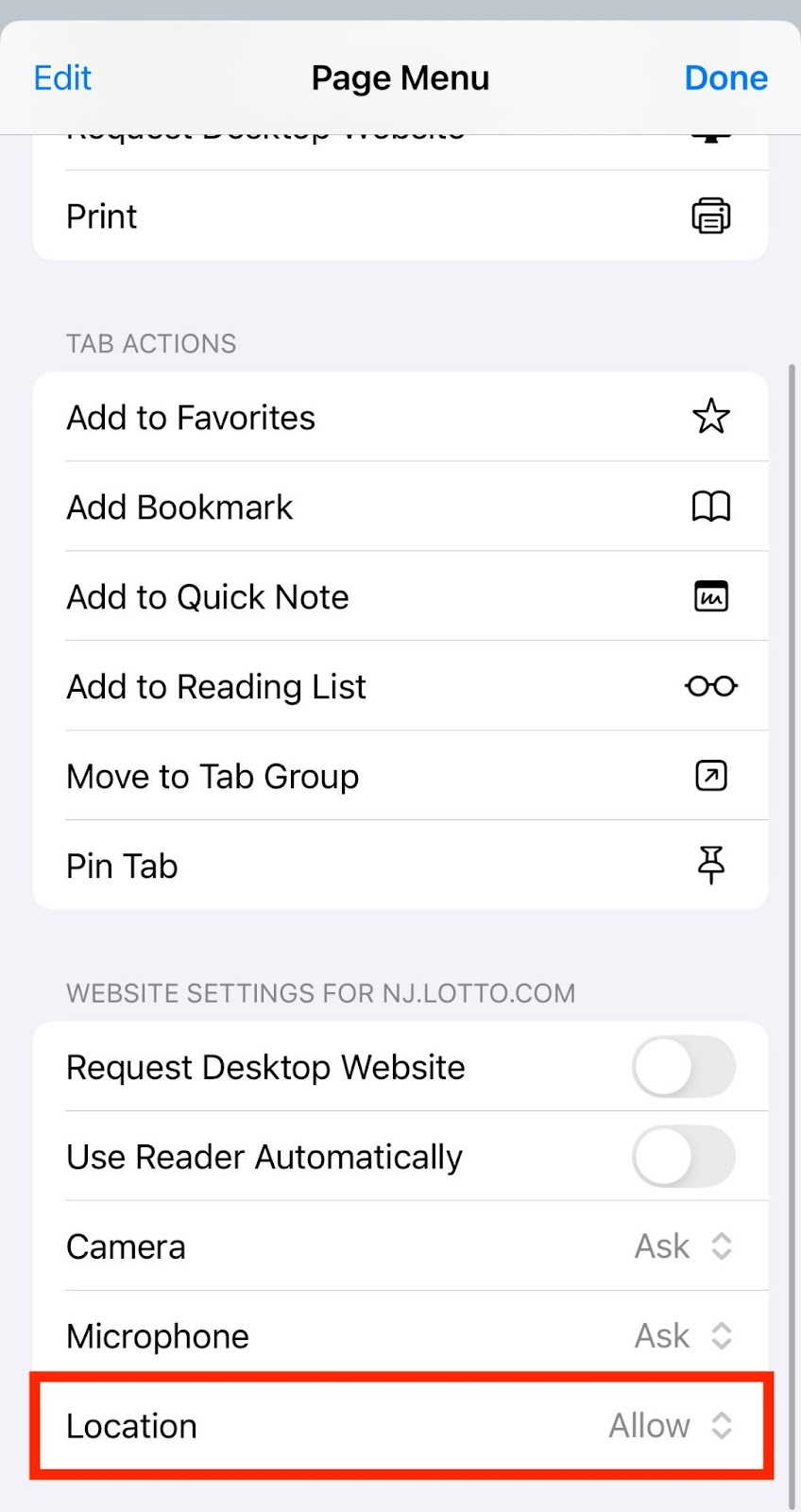Pin Tab for this website

[400, 866]
